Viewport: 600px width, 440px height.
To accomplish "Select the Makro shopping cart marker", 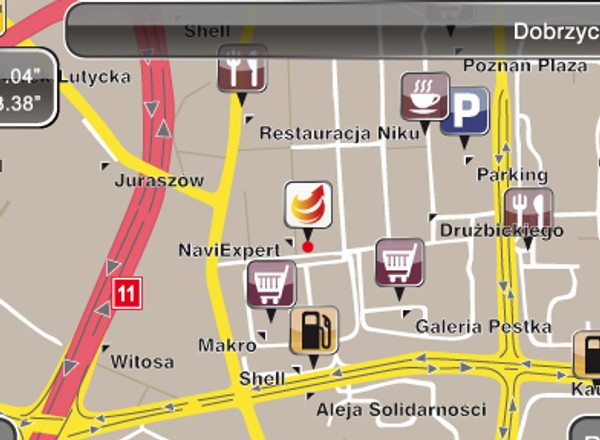I will (271, 285).
